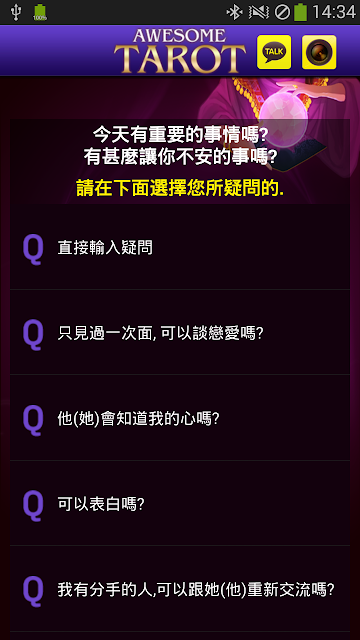Open 我有分手的人,可以跟她(他)重新交流嗎? question

(x=180, y=589)
